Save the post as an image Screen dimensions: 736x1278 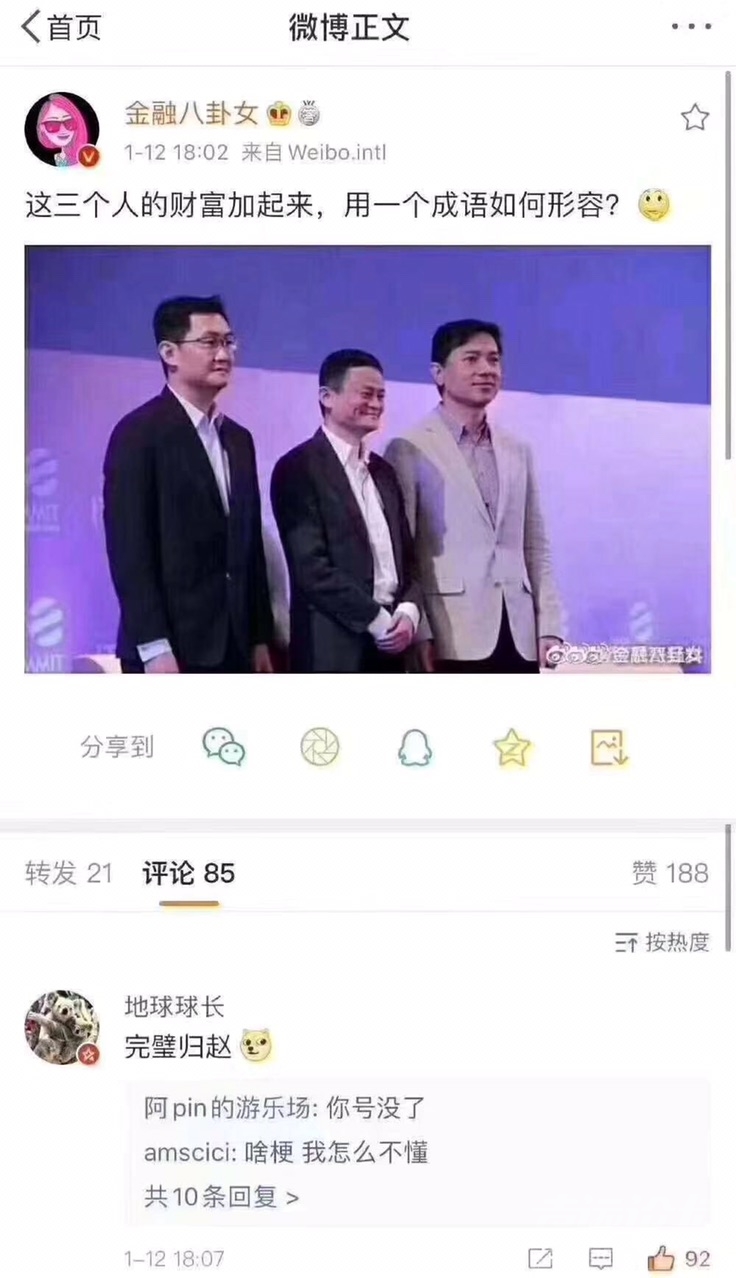(608, 747)
